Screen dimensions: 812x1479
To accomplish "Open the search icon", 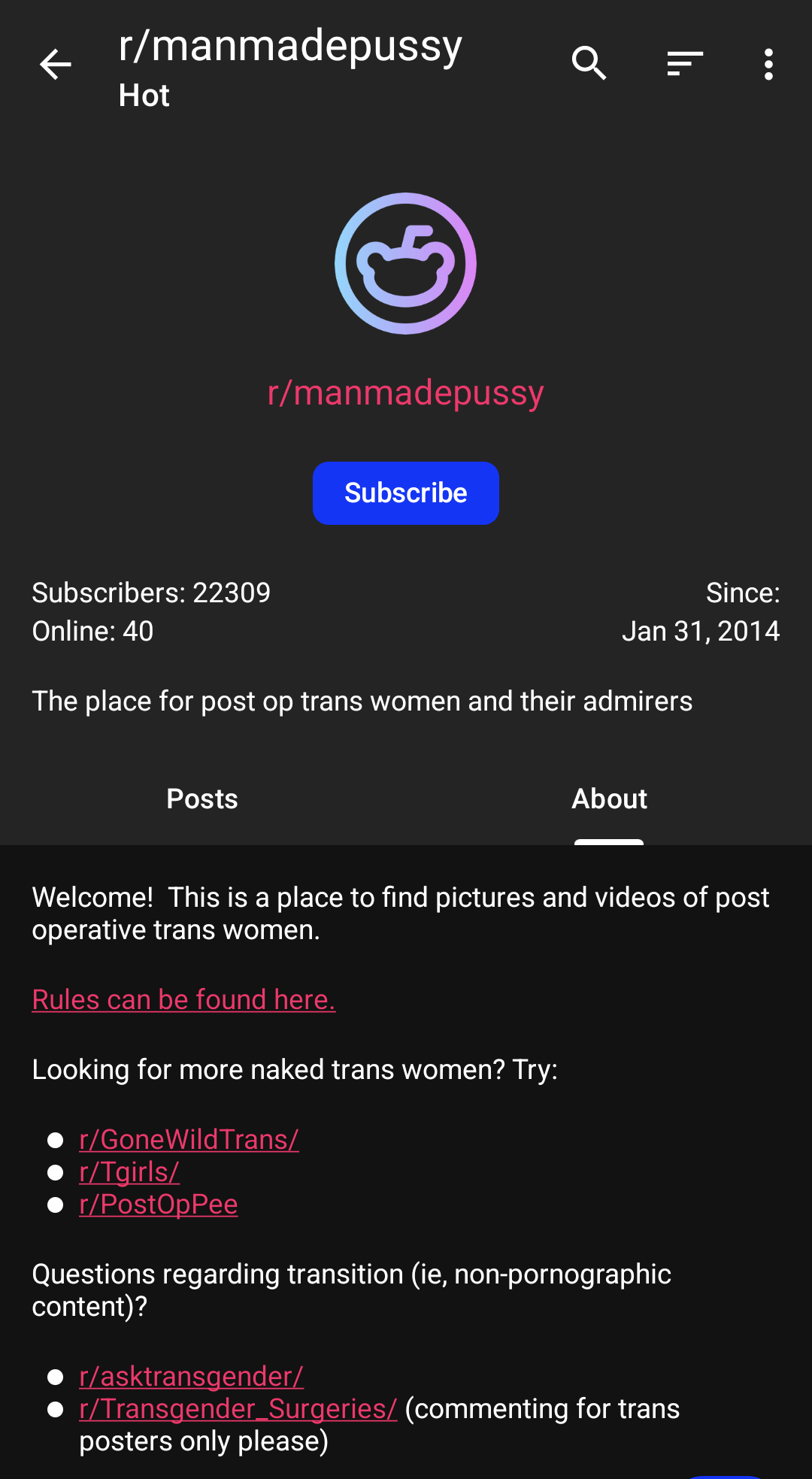I will [589, 64].
